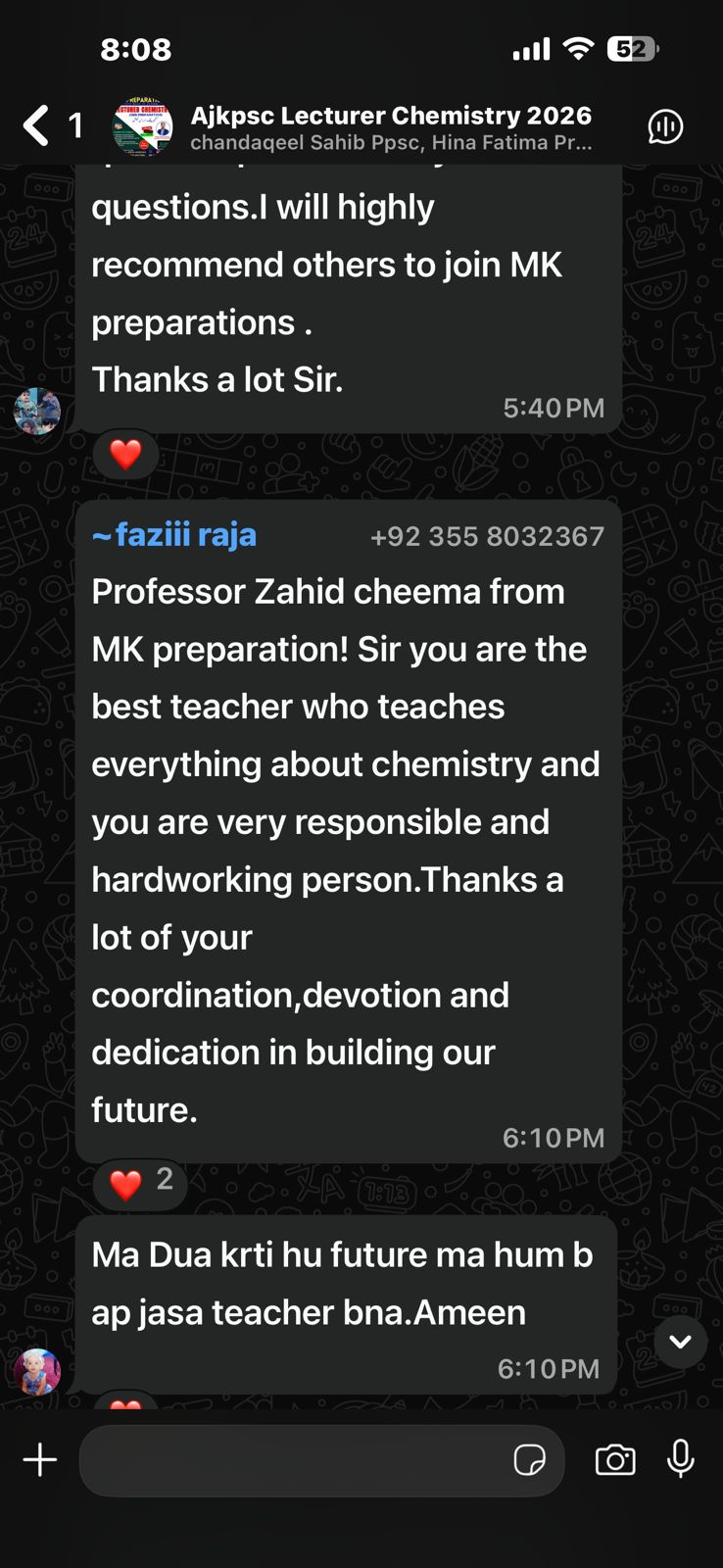The image size is (723, 1568).
Task: Open Ajkpsc Lecturer Chemistry 2026 group info
Action: point(390,127)
